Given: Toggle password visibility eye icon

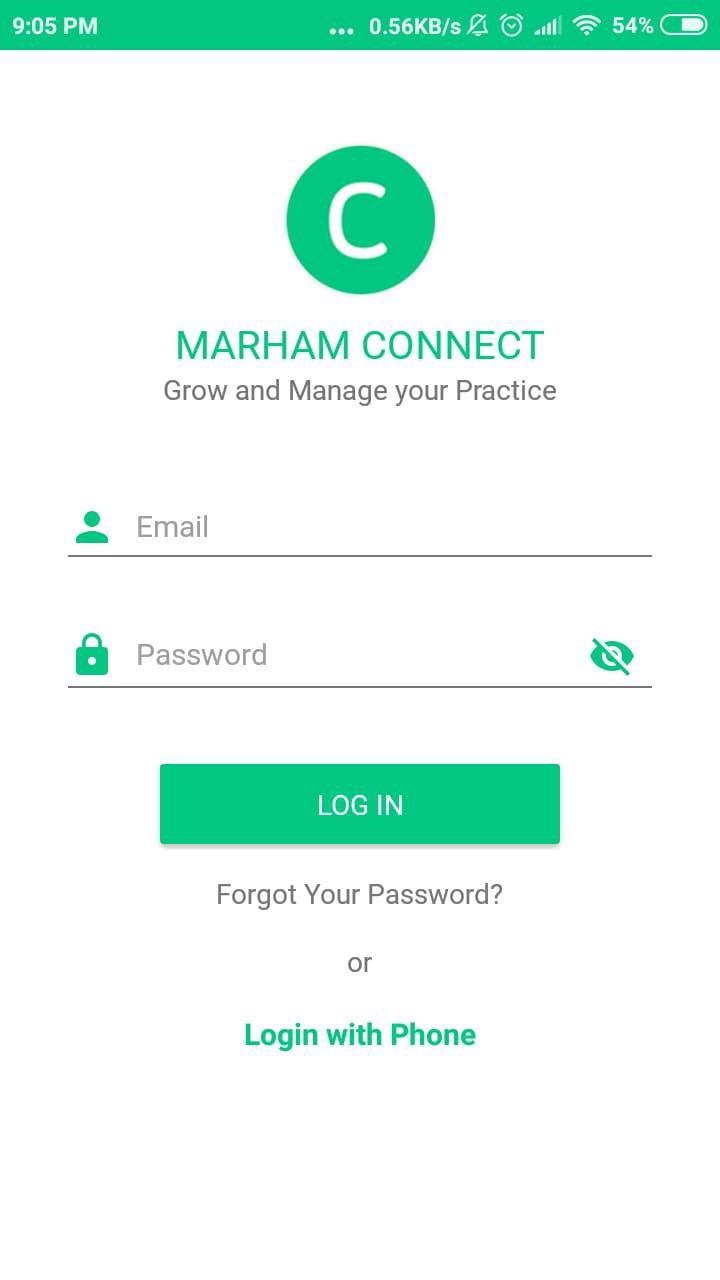Looking at the screenshot, I should [612, 656].
